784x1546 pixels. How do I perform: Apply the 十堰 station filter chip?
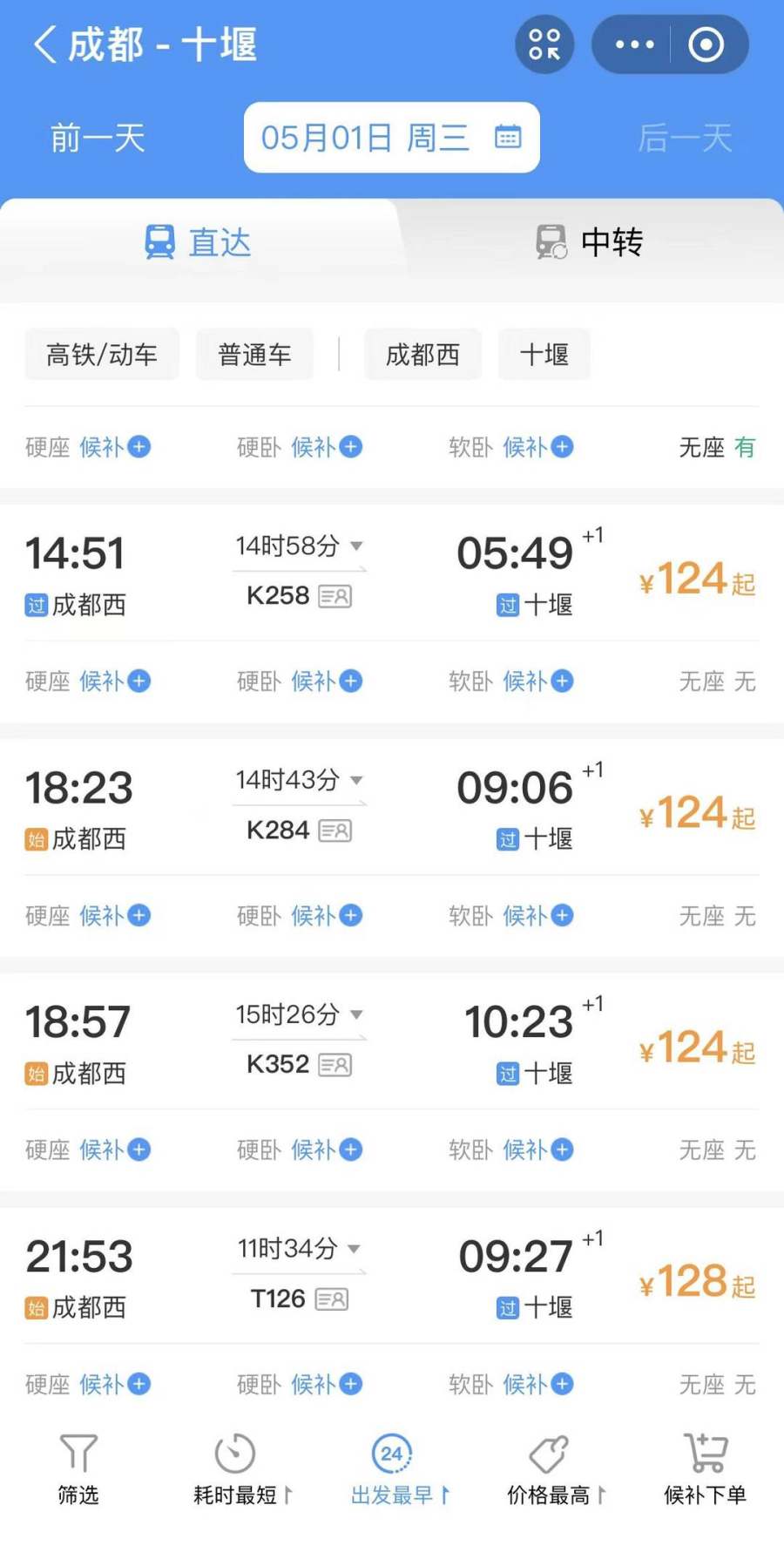pyautogui.click(x=544, y=355)
